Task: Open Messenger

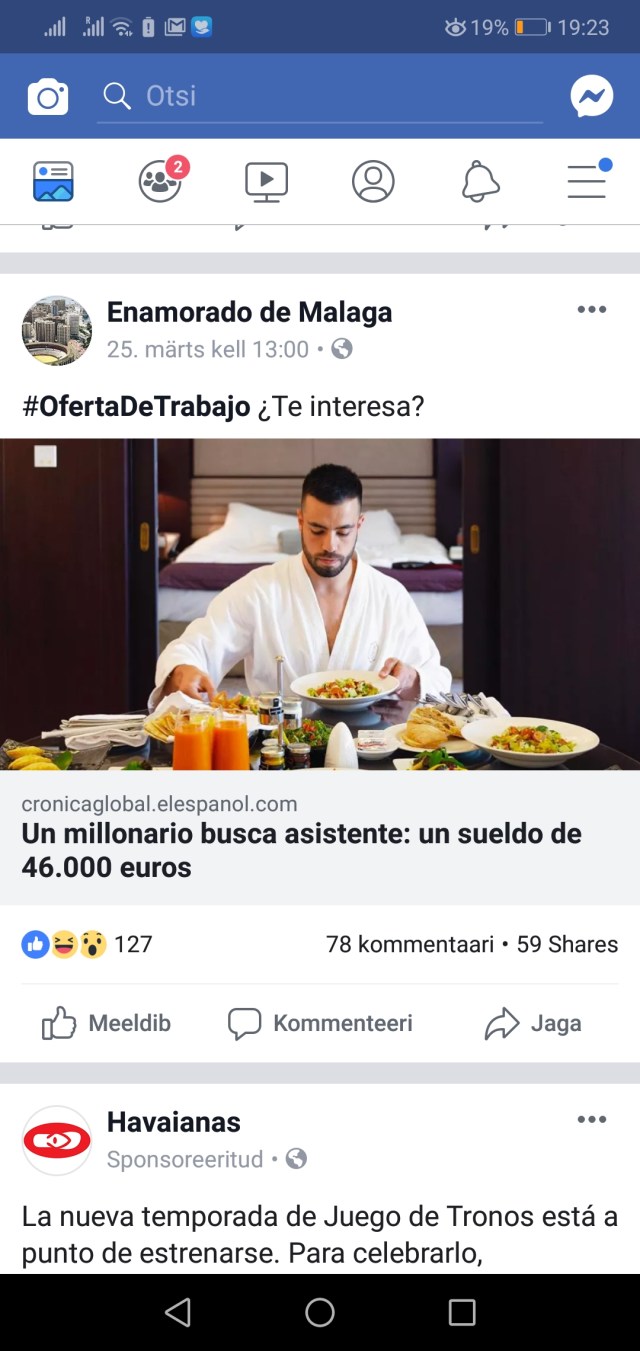Action: pyautogui.click(x=591, y=97)
